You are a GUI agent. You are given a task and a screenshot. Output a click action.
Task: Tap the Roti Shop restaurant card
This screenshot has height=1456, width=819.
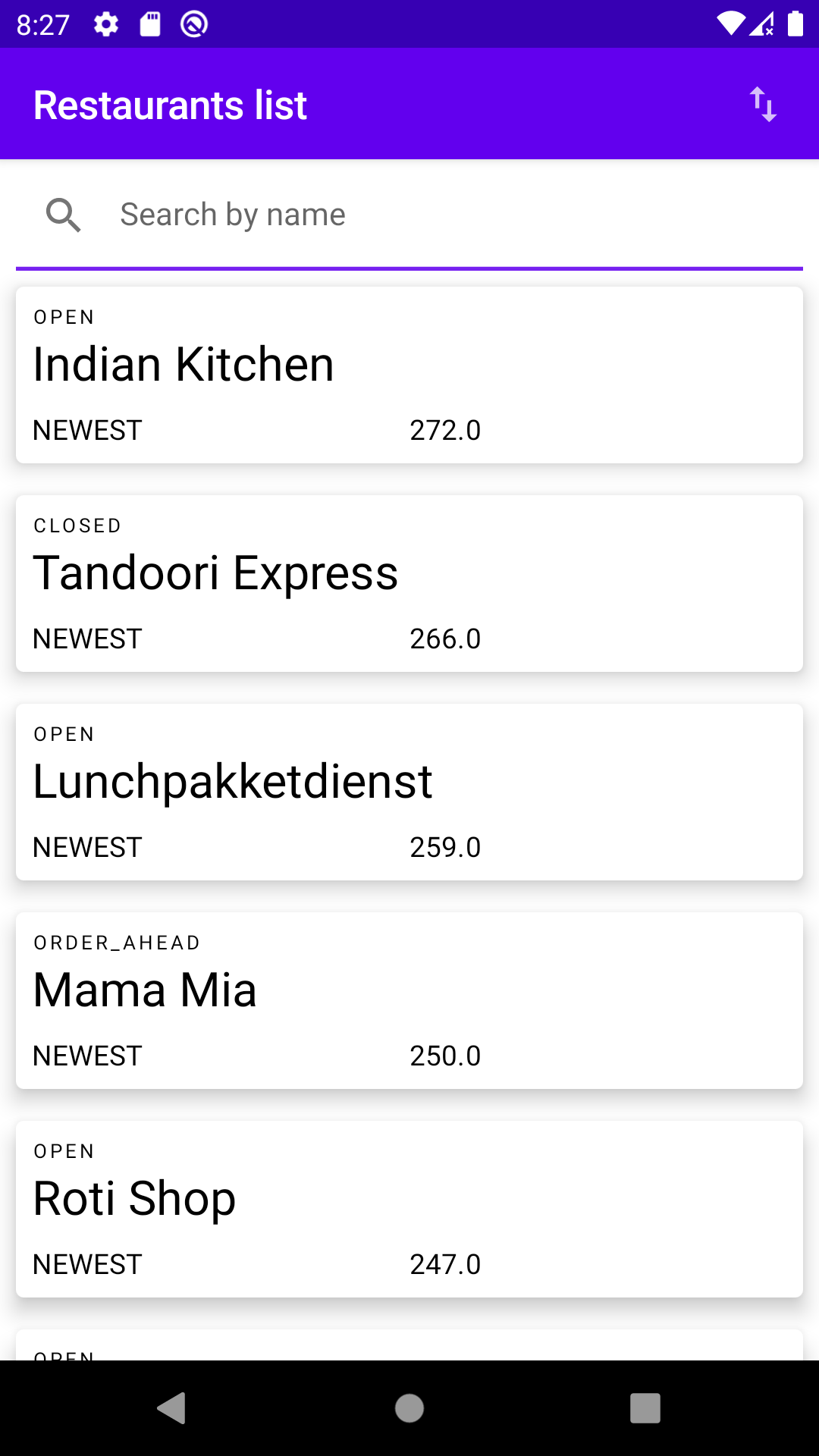[x=409, y=1209]
